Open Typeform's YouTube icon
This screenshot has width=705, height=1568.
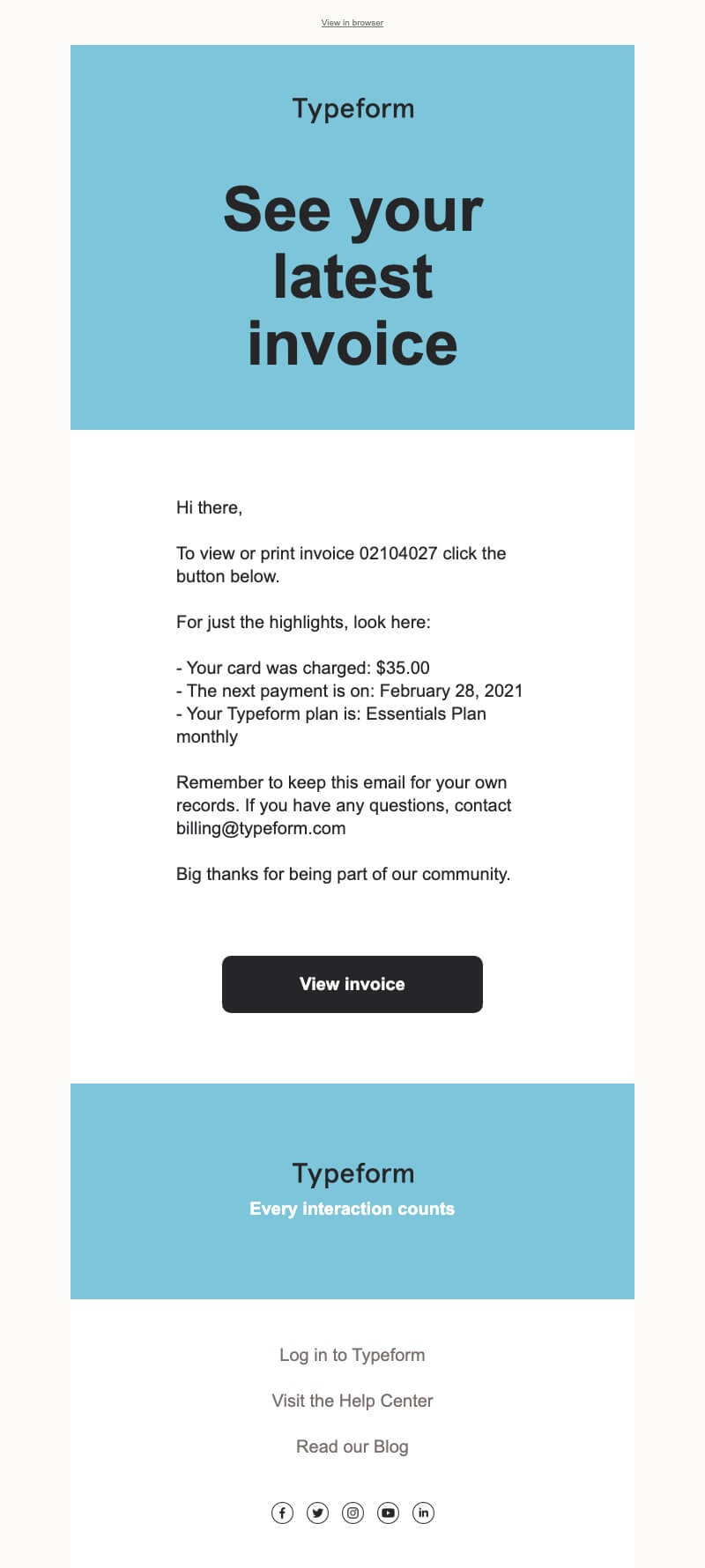point(388,1513)
